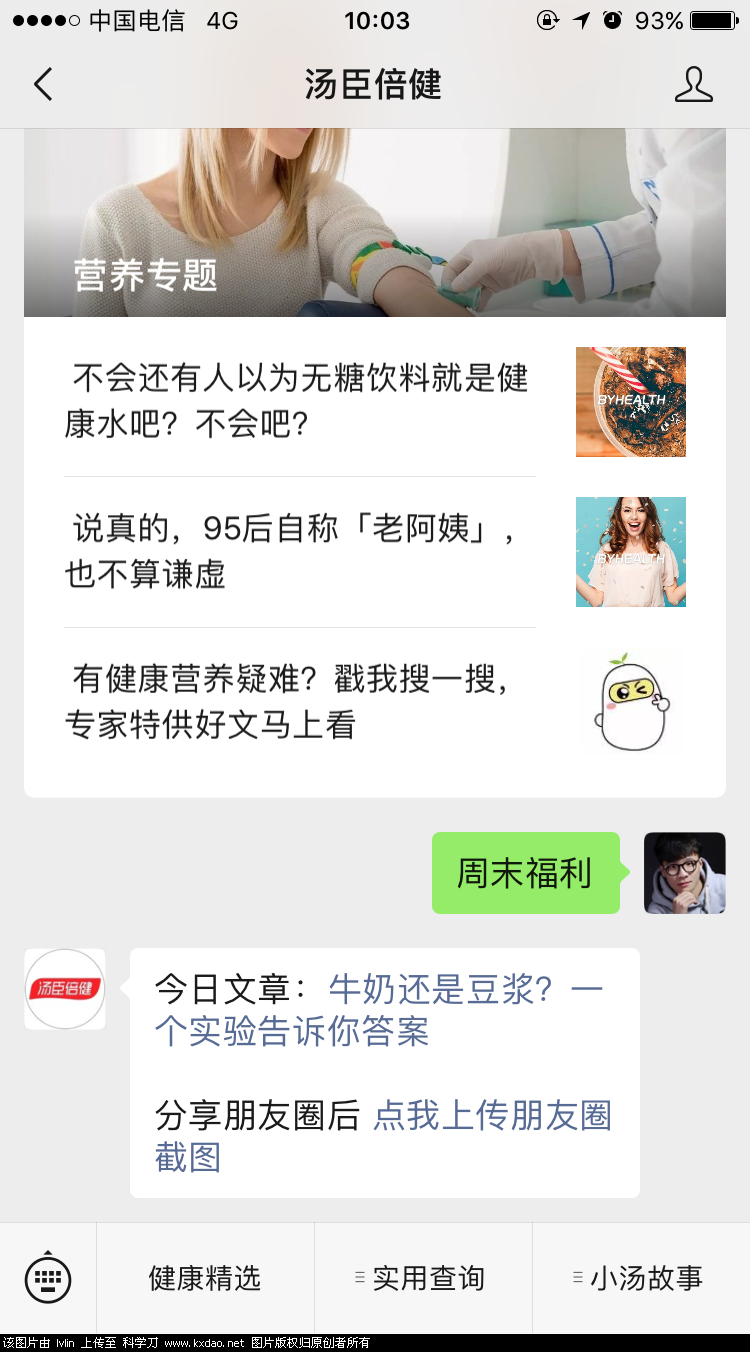Screen dimensions: 750x1352
Task: Open the article about 无糖饮料
Action: (x=300, y=401)
